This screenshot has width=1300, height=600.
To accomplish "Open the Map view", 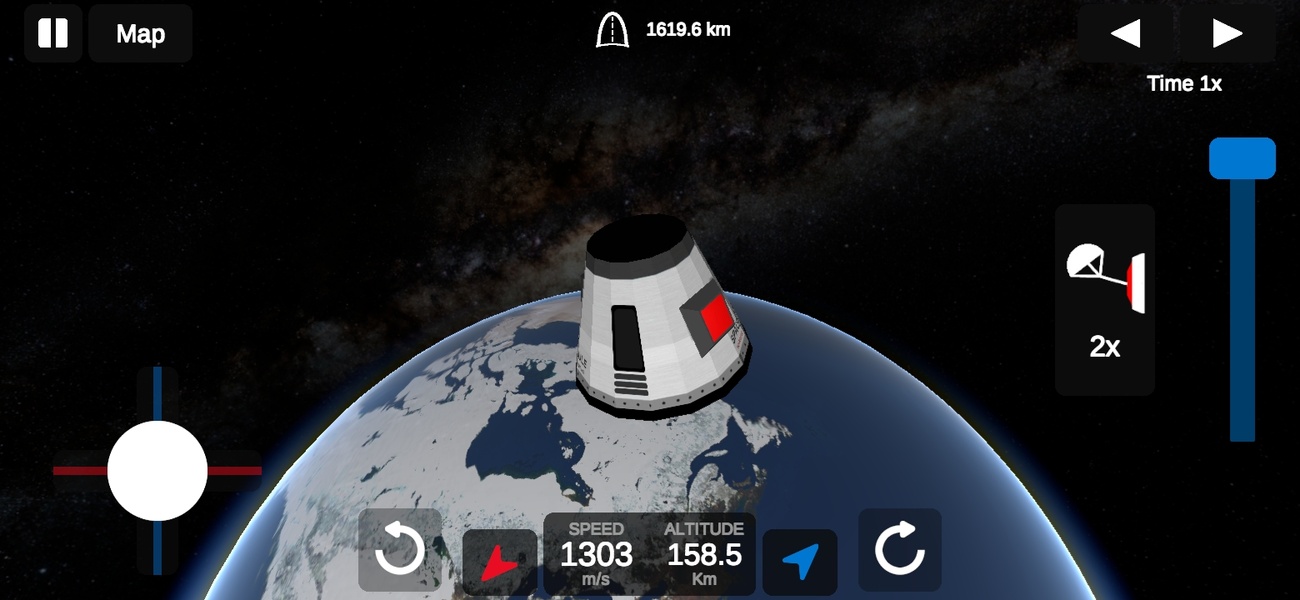I will pyautogui.click(x=140, y=34).
